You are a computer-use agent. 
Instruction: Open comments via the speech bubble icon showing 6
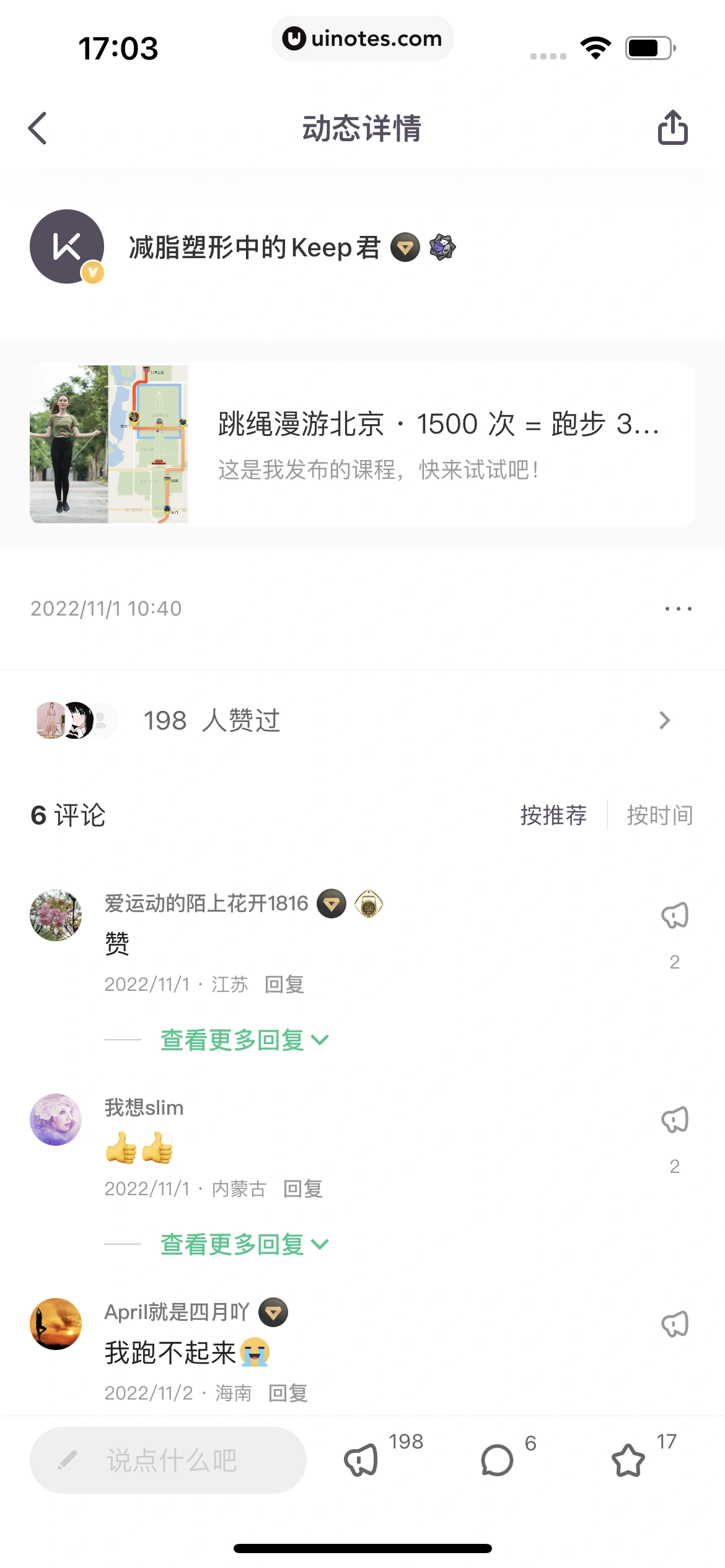[x=496, y=1460]
